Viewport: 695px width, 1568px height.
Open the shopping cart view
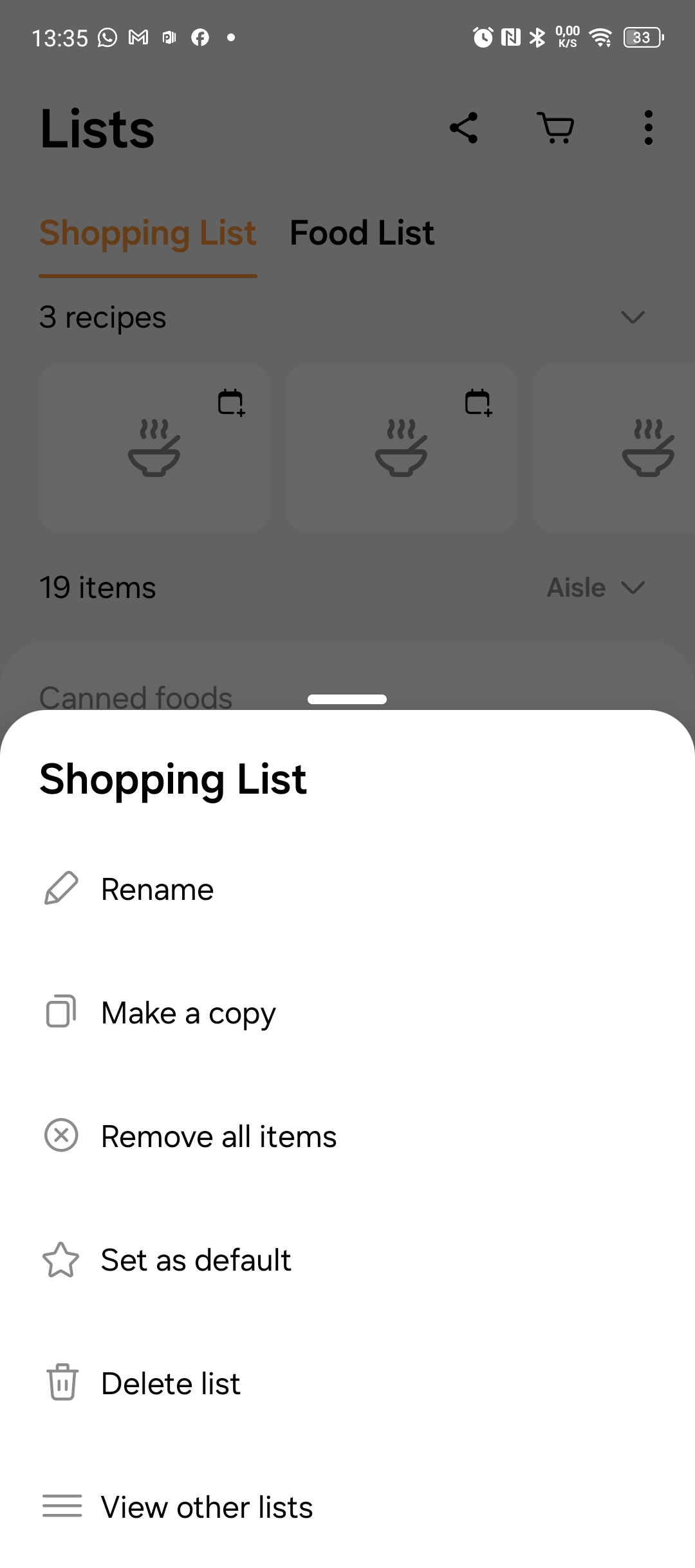555,128
